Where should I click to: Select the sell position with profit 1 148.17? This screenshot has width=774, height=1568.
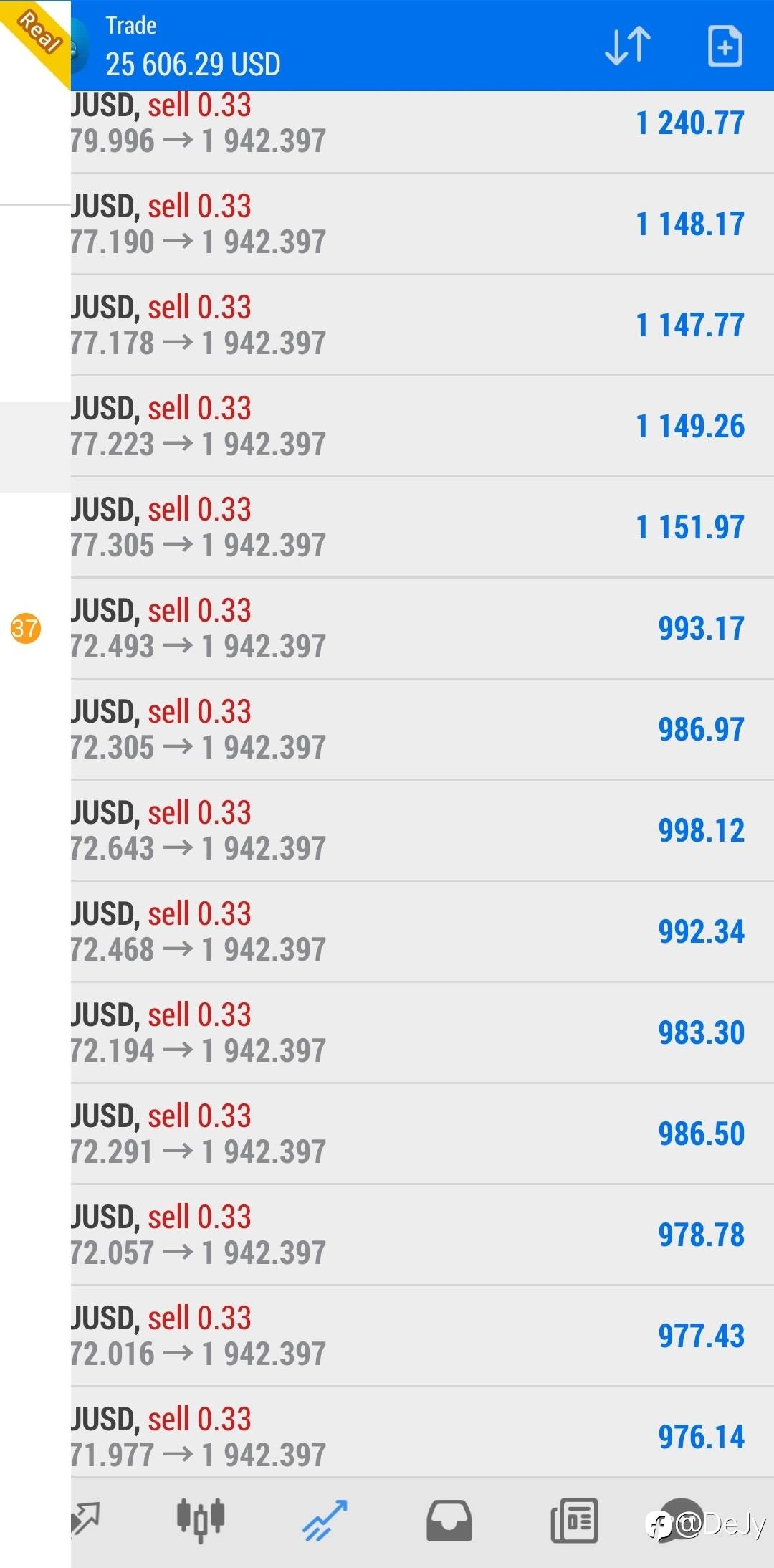pyautogui.click(x=422, y=224)
